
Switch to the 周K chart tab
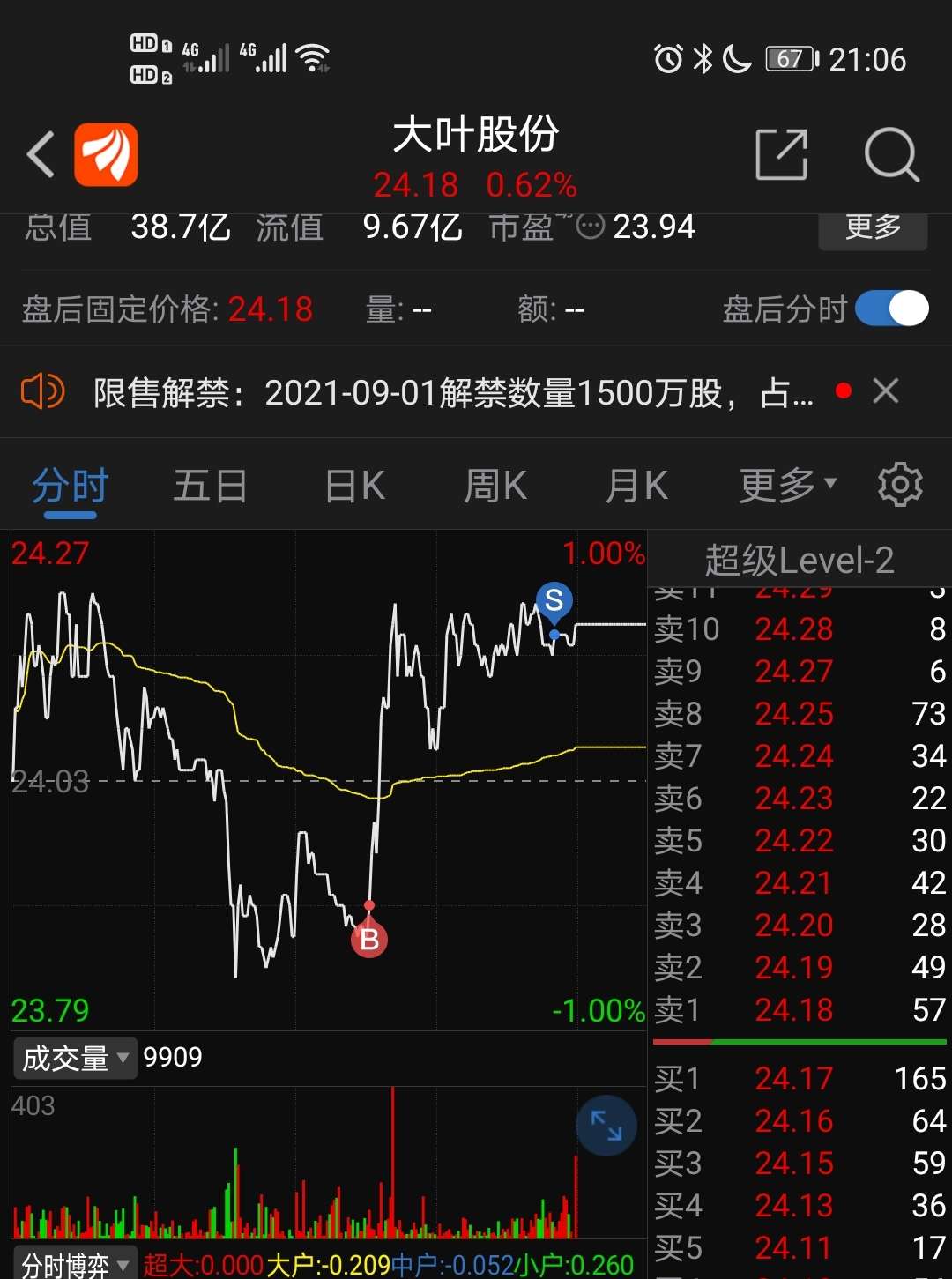pos(495,485)
